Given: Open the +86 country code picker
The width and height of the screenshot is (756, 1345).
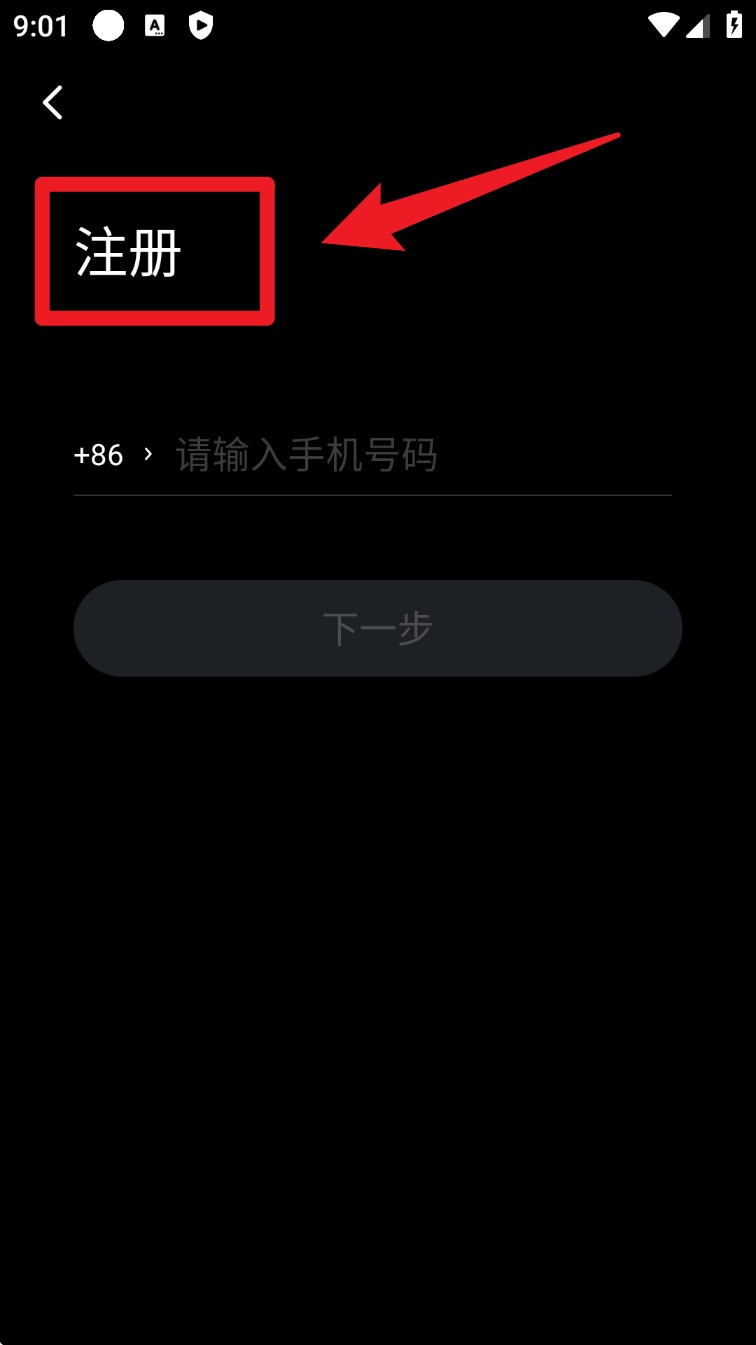Looking at the screenshot, I should [113, 455].
